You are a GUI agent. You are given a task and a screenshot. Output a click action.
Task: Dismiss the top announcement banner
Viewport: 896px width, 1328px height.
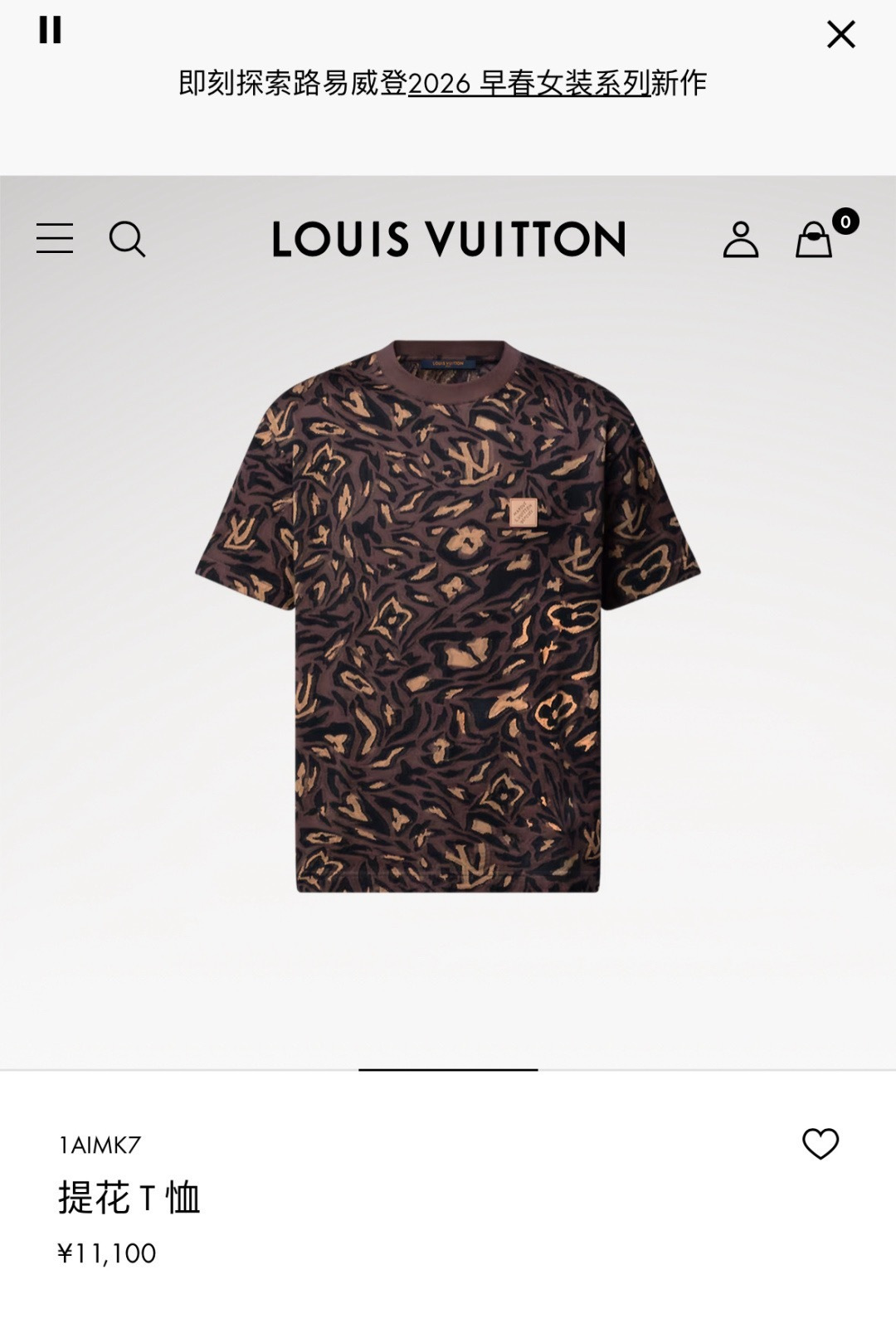tap(840, 35)
